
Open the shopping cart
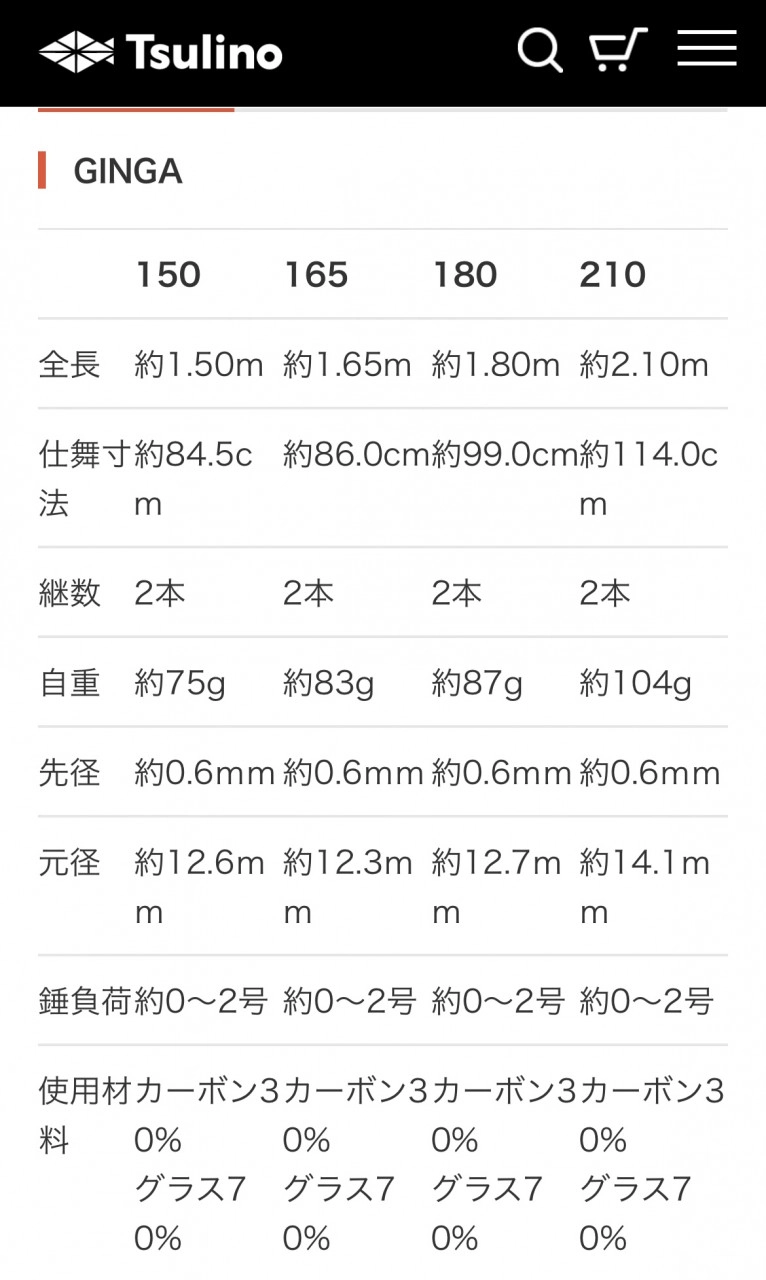coord(618,50)
